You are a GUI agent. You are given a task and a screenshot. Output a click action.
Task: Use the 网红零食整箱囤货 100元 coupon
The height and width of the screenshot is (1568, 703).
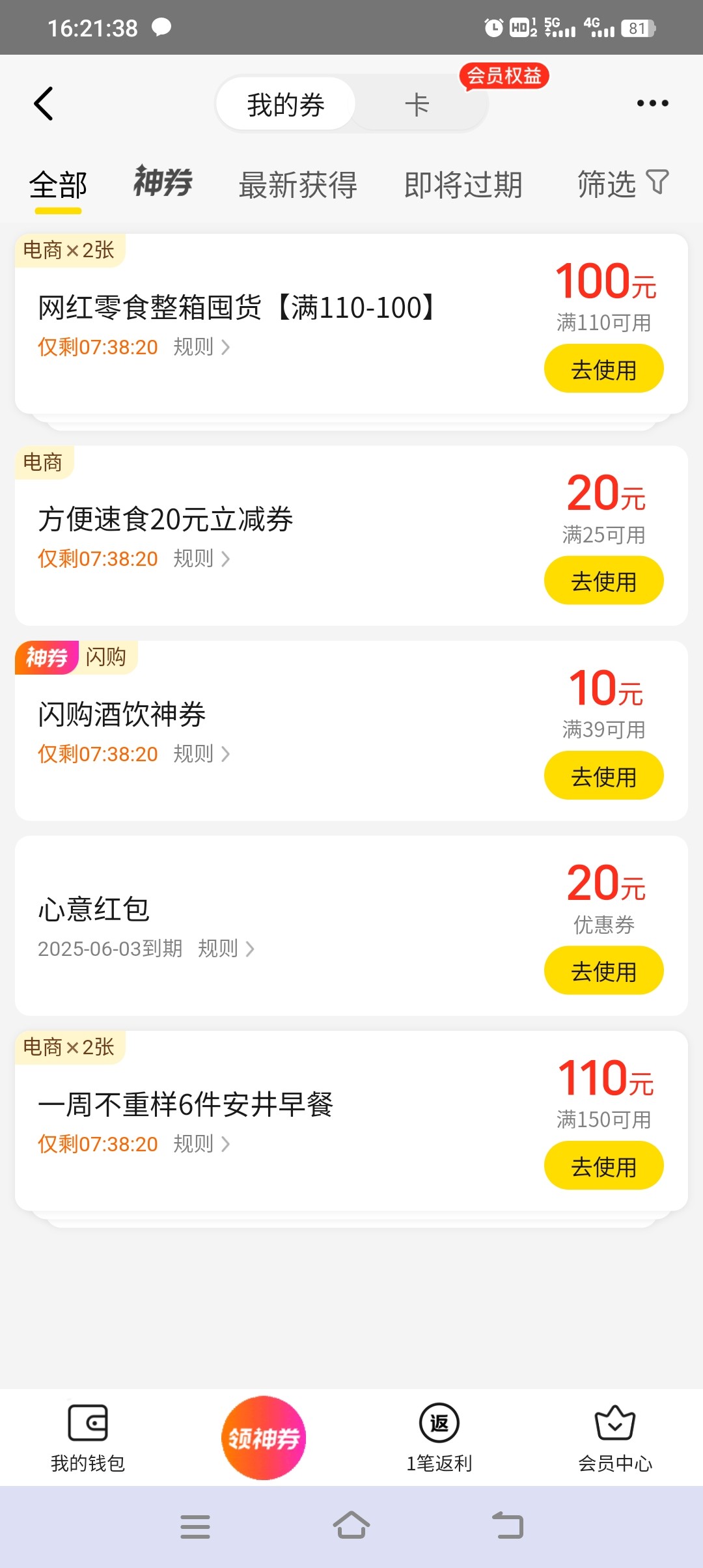603,369
